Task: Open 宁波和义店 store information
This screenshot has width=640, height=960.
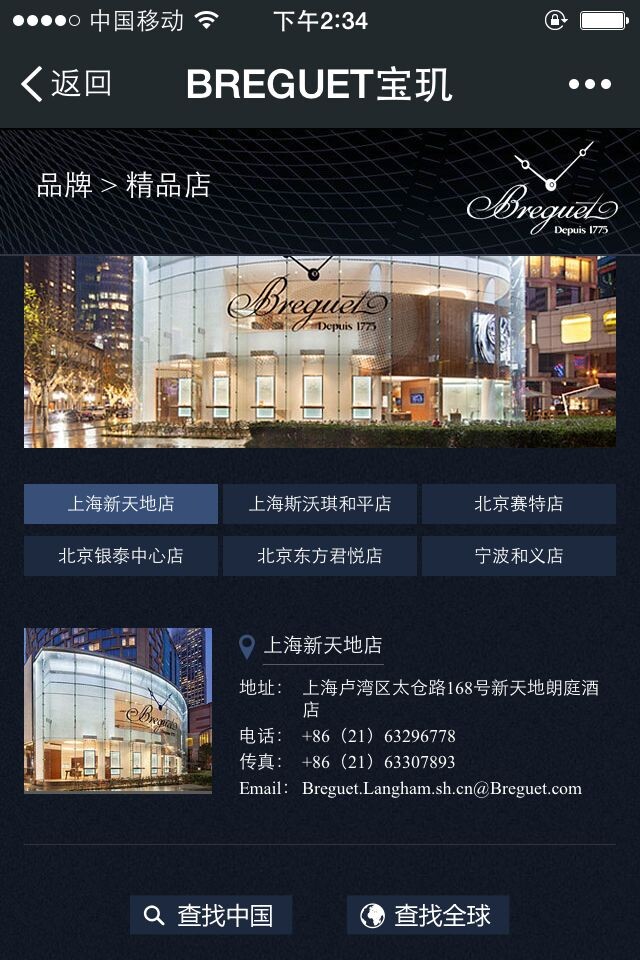Action: point(518,556)
